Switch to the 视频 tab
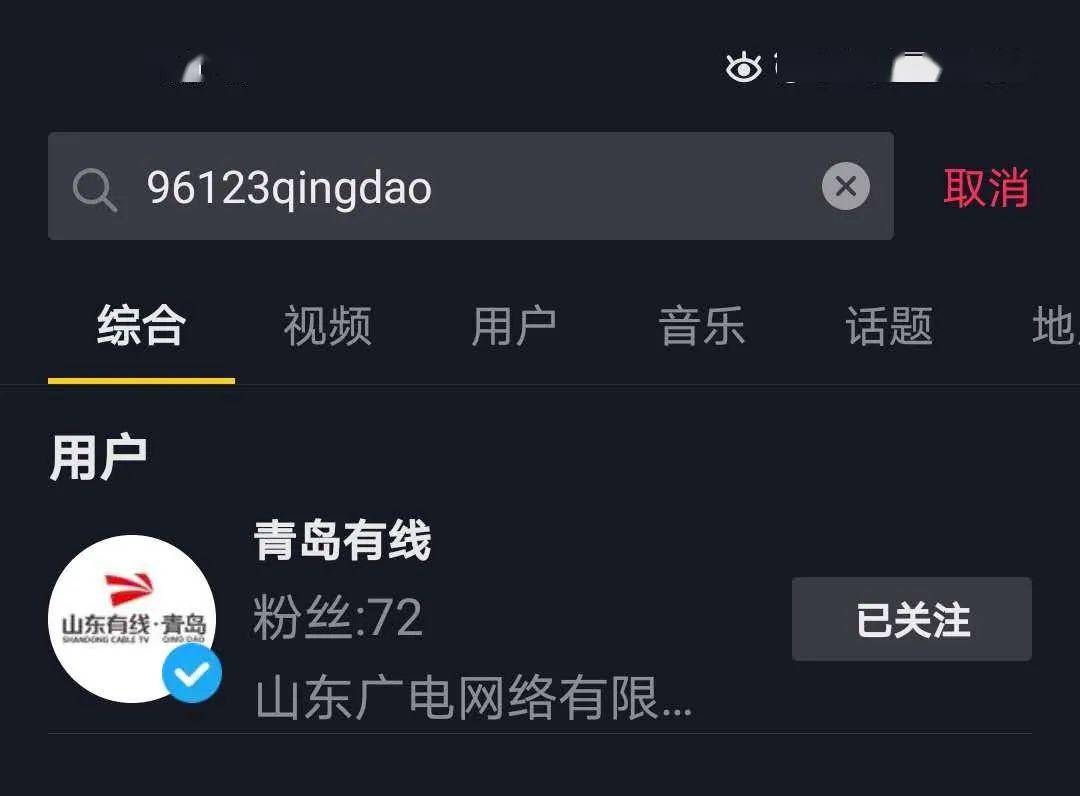The height and width of the screenshot is (796, 1080). coord(327,326)
